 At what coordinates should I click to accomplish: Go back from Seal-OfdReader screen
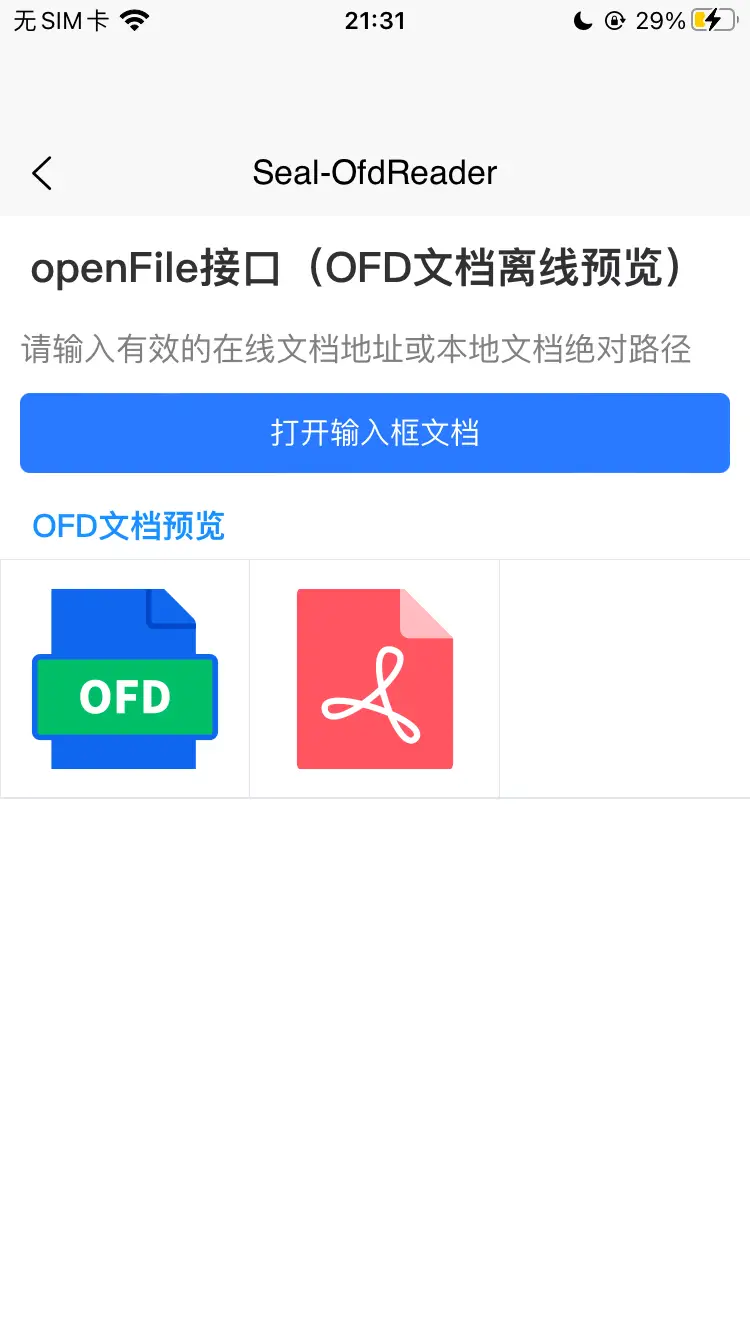42,173
